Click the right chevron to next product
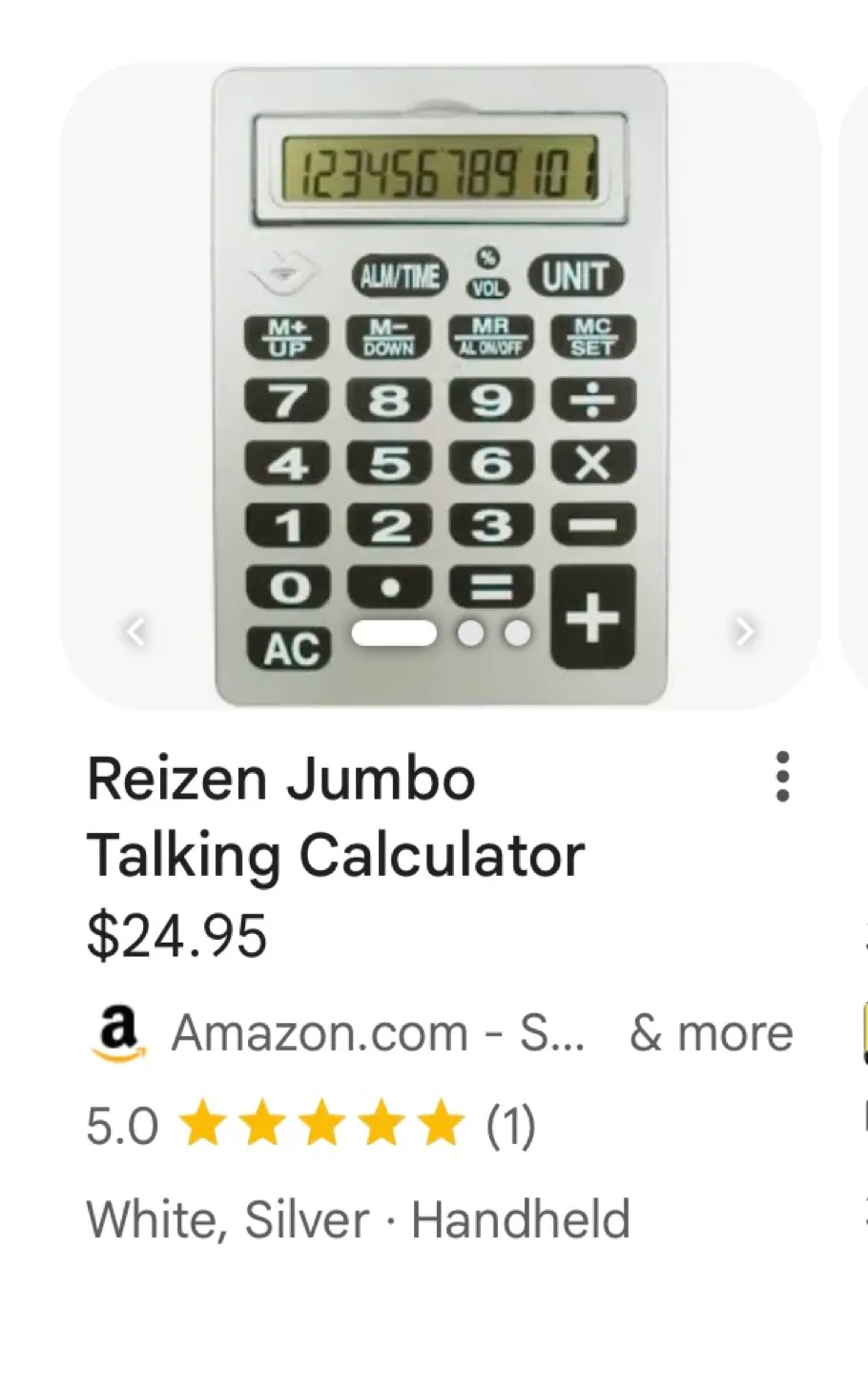868x1374 pixels. (x=743, y=632)
